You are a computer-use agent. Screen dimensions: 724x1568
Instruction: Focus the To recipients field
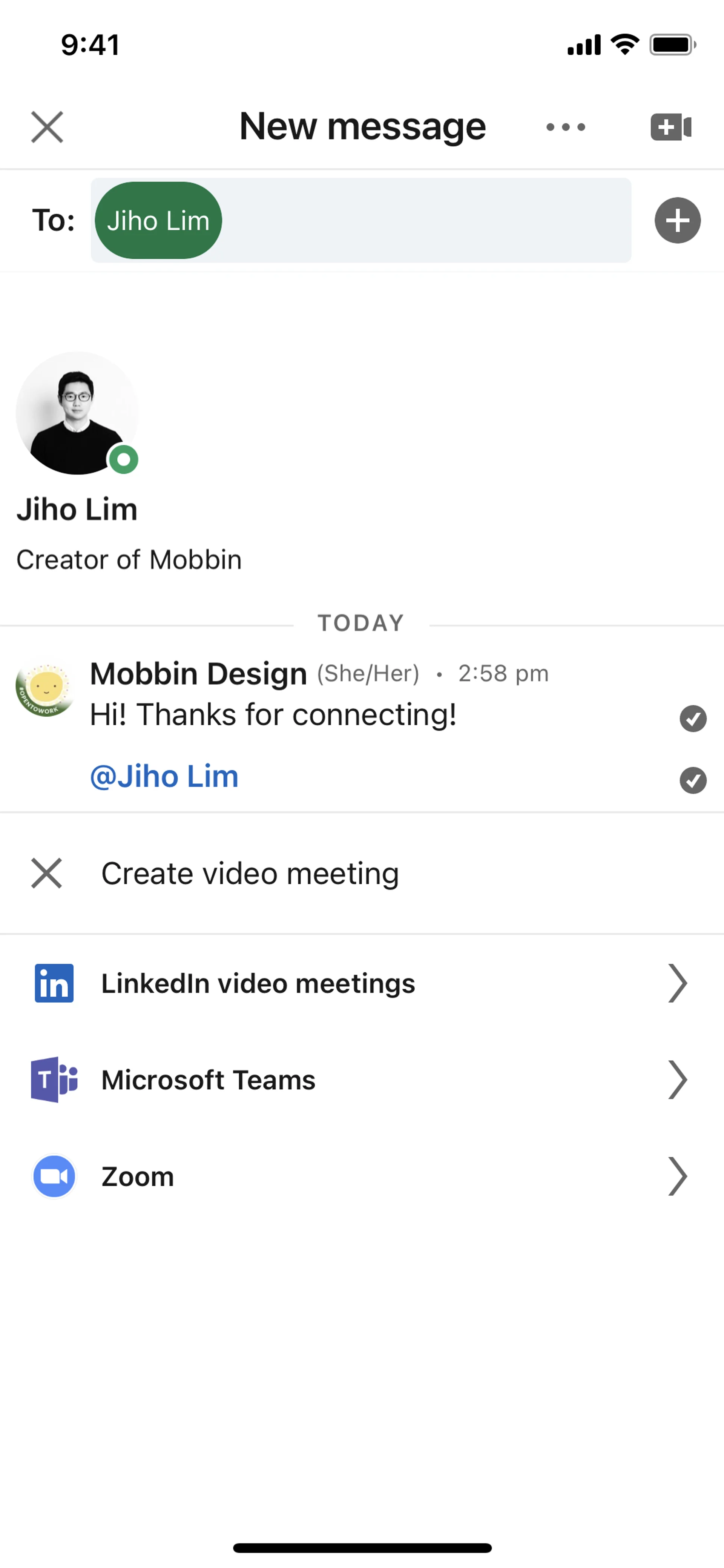[x=426, y=220]
